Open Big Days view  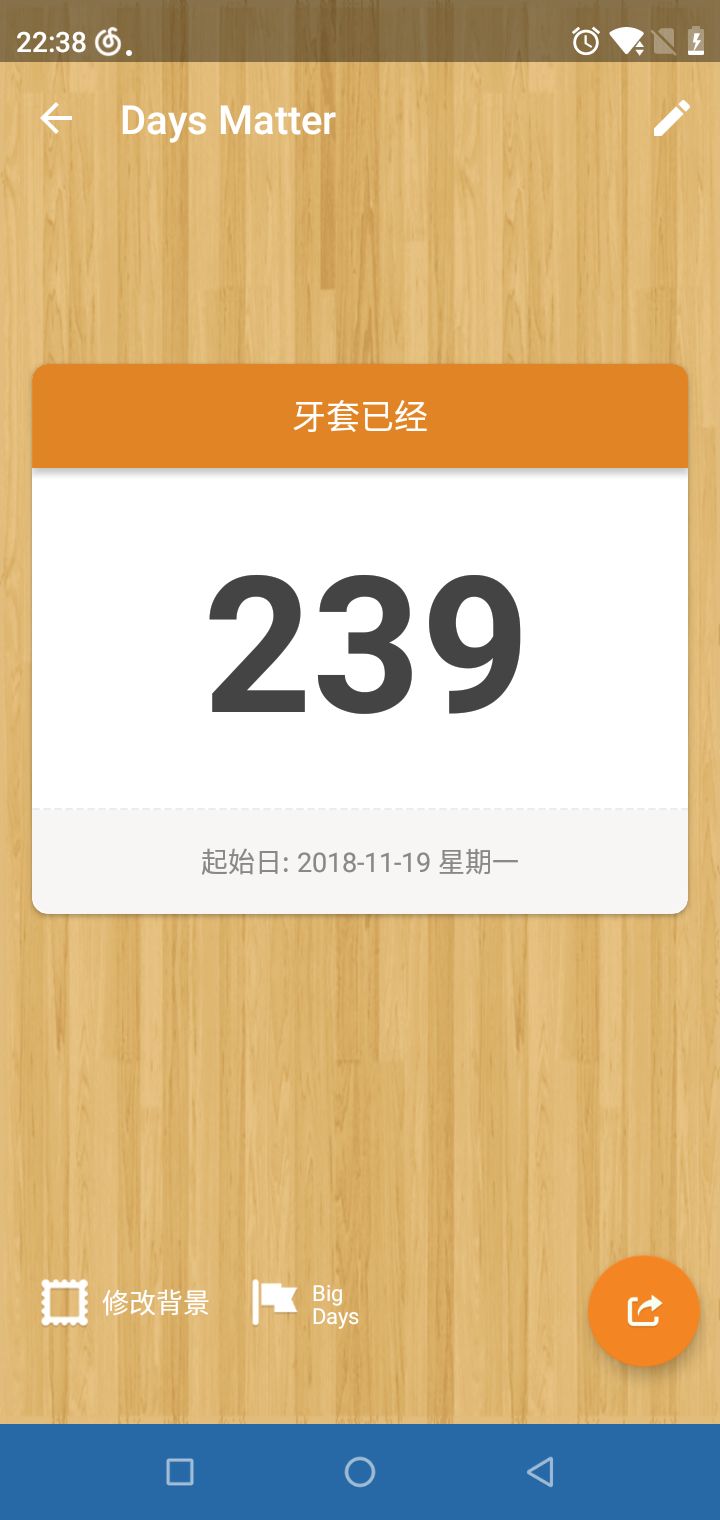click(306, 1304)
